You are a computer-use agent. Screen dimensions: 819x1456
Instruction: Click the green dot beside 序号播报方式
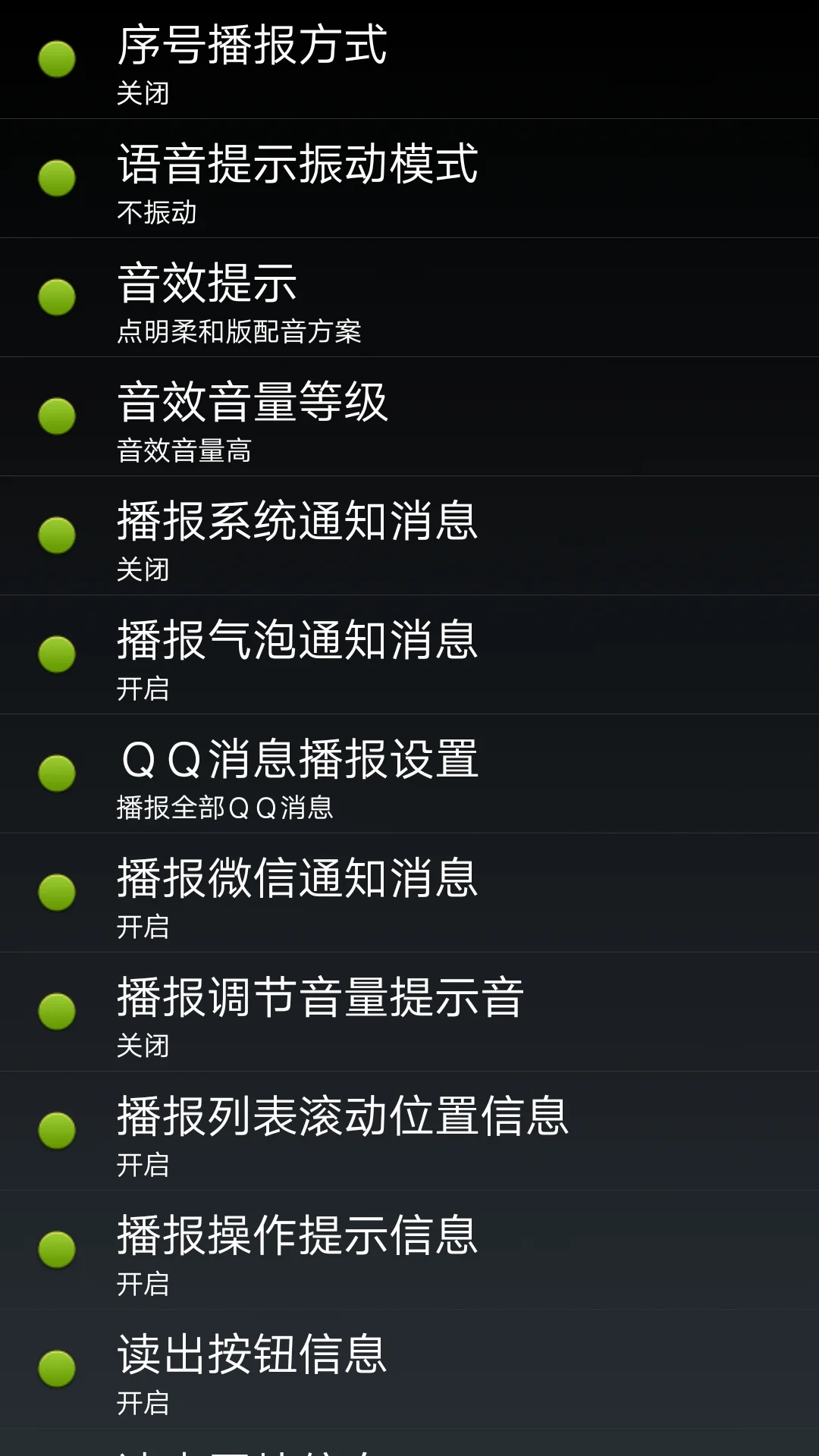(x=56, y=59)
